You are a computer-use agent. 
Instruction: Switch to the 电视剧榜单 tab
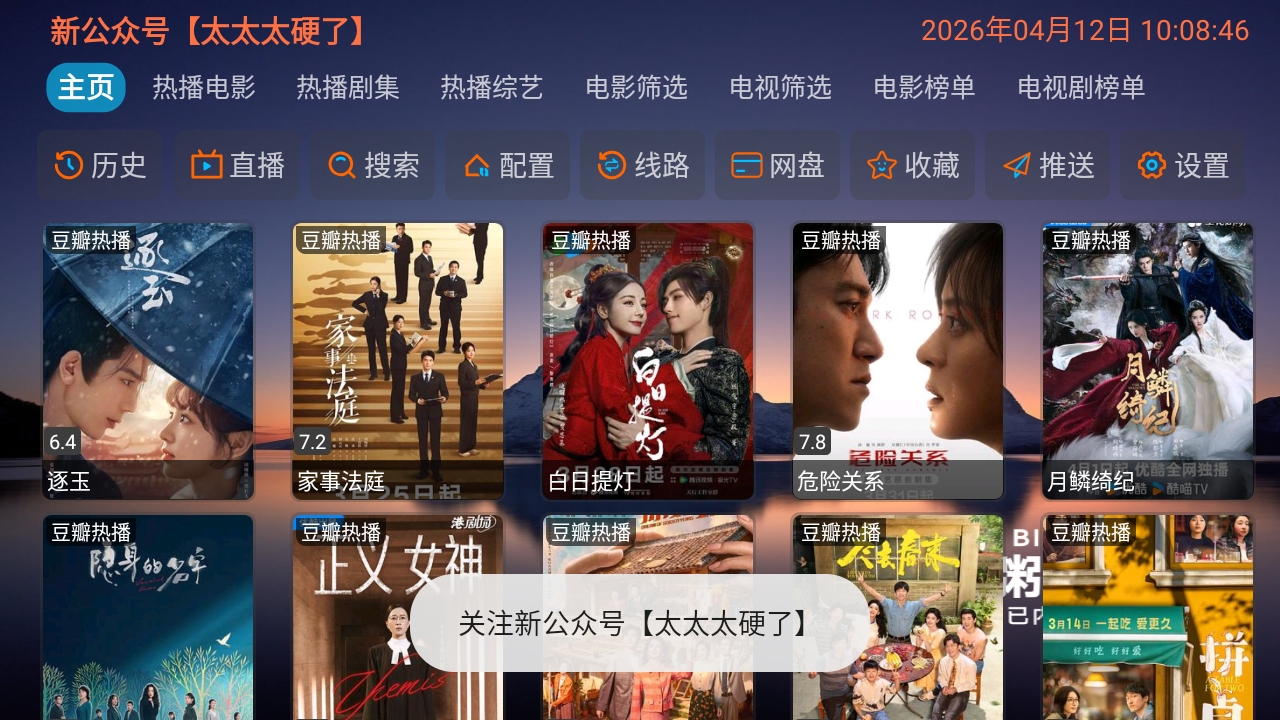coord(1081,88)
